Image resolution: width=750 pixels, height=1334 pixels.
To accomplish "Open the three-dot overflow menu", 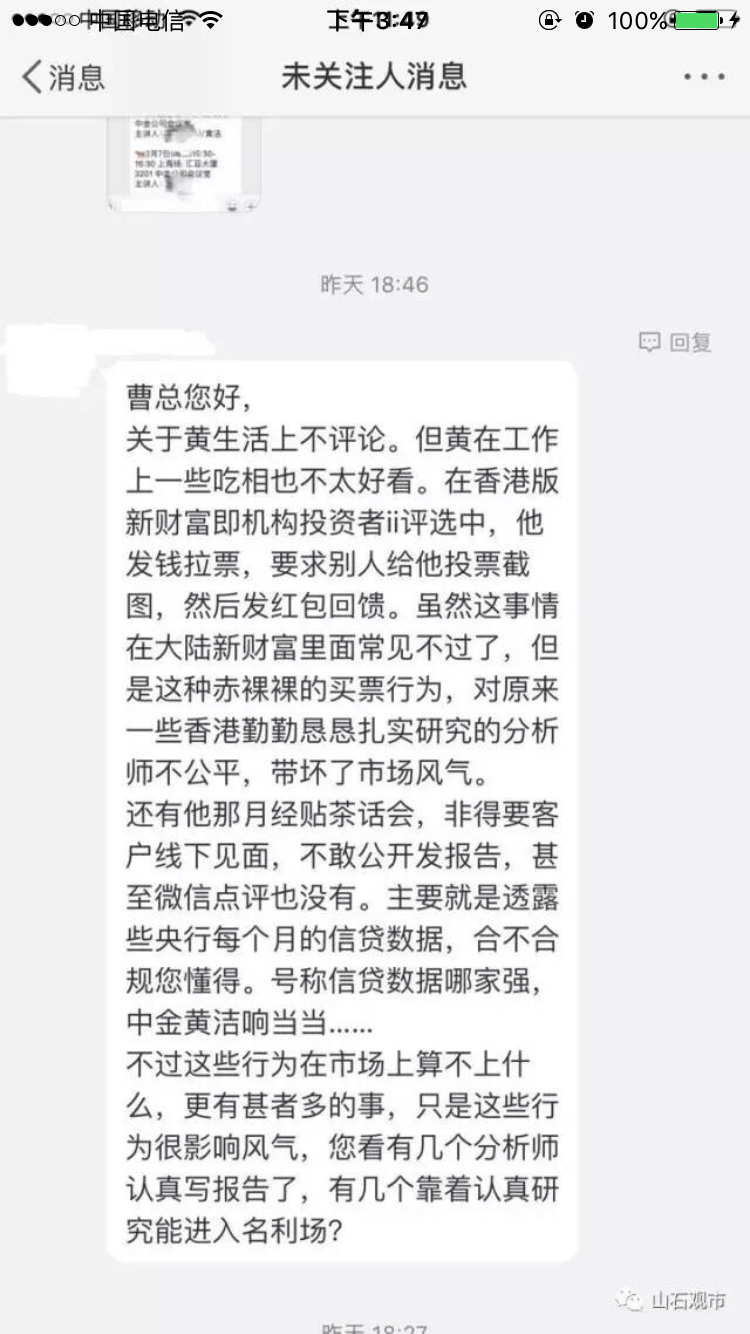I will pyautogui.click(x=704, y=77).
